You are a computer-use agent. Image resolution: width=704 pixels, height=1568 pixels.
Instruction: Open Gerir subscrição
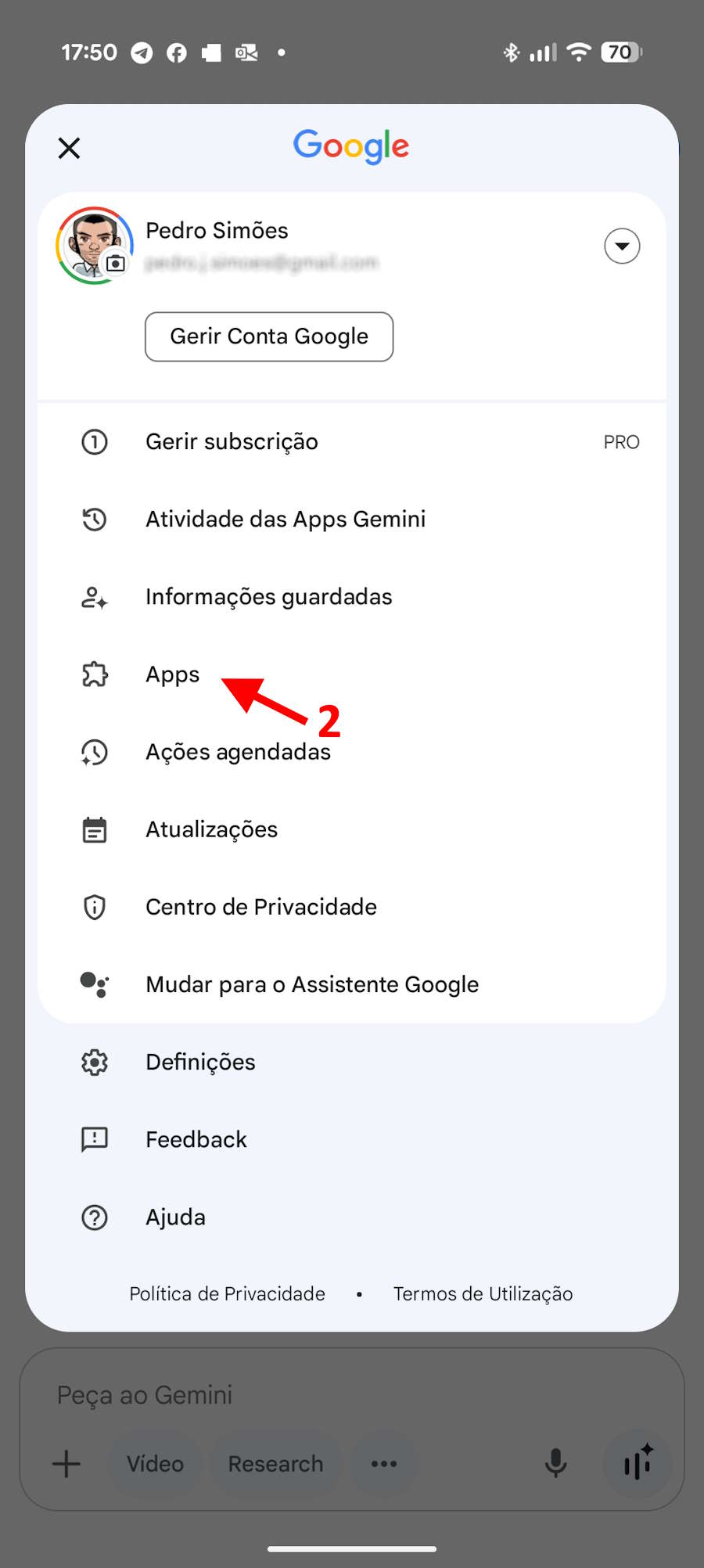coord(232,442)
